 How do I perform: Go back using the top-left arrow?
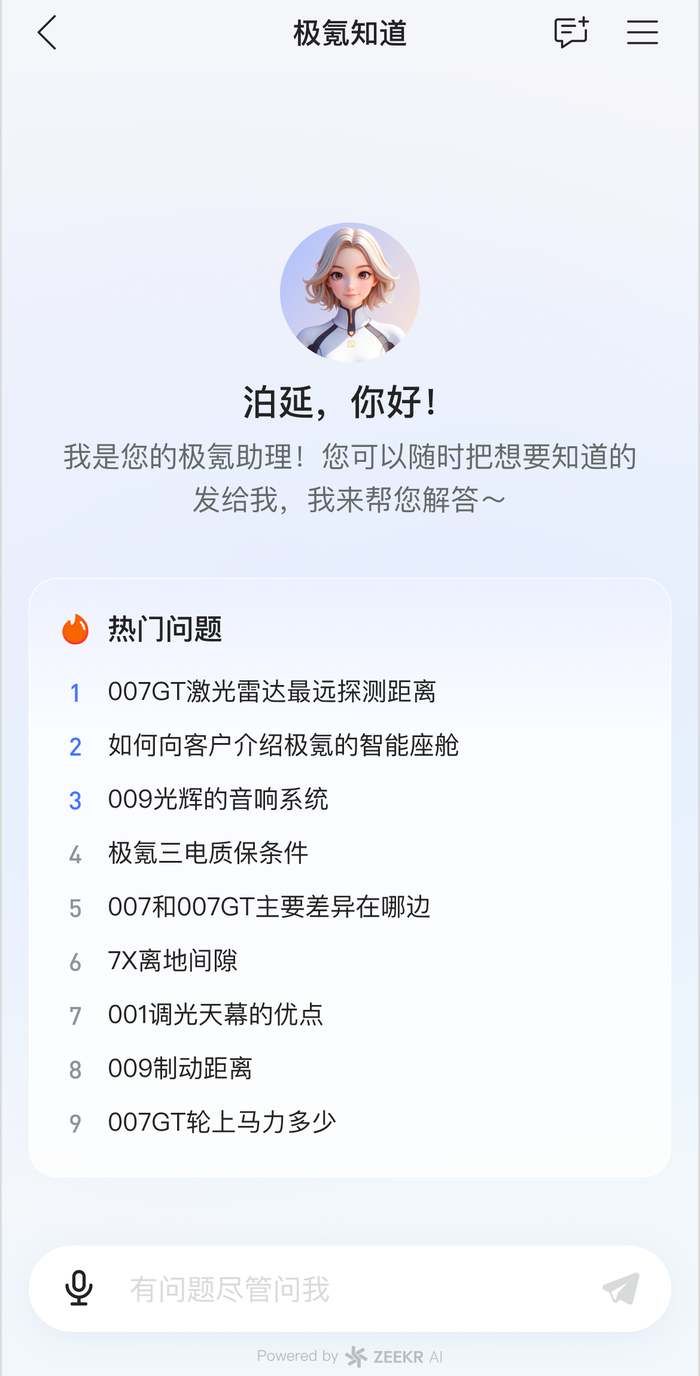pyautogui.click(x=47, y=33)
